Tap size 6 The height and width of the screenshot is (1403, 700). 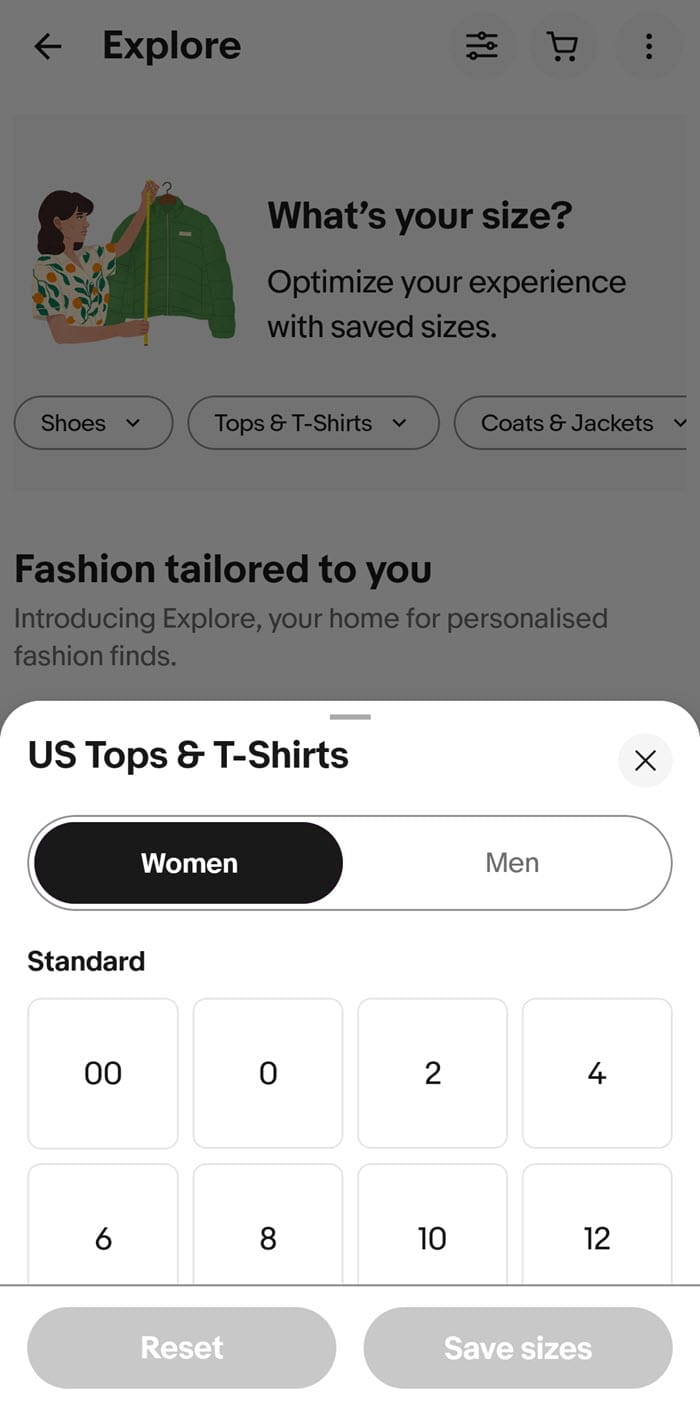pyautogui.click(x=103, y=1238)
